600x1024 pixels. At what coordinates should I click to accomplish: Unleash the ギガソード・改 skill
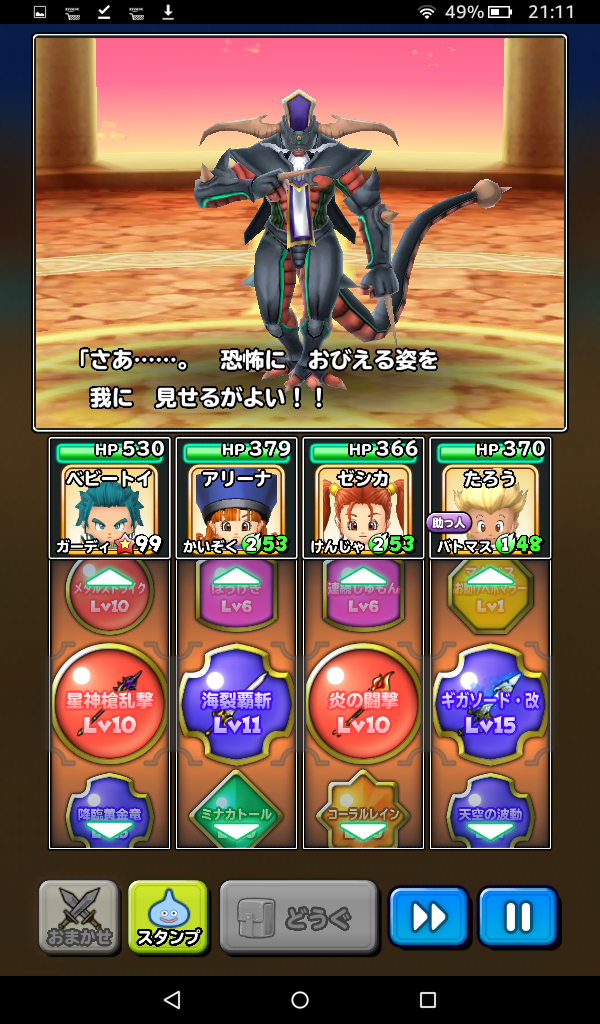pyautogui.click(x=490, y=703)
